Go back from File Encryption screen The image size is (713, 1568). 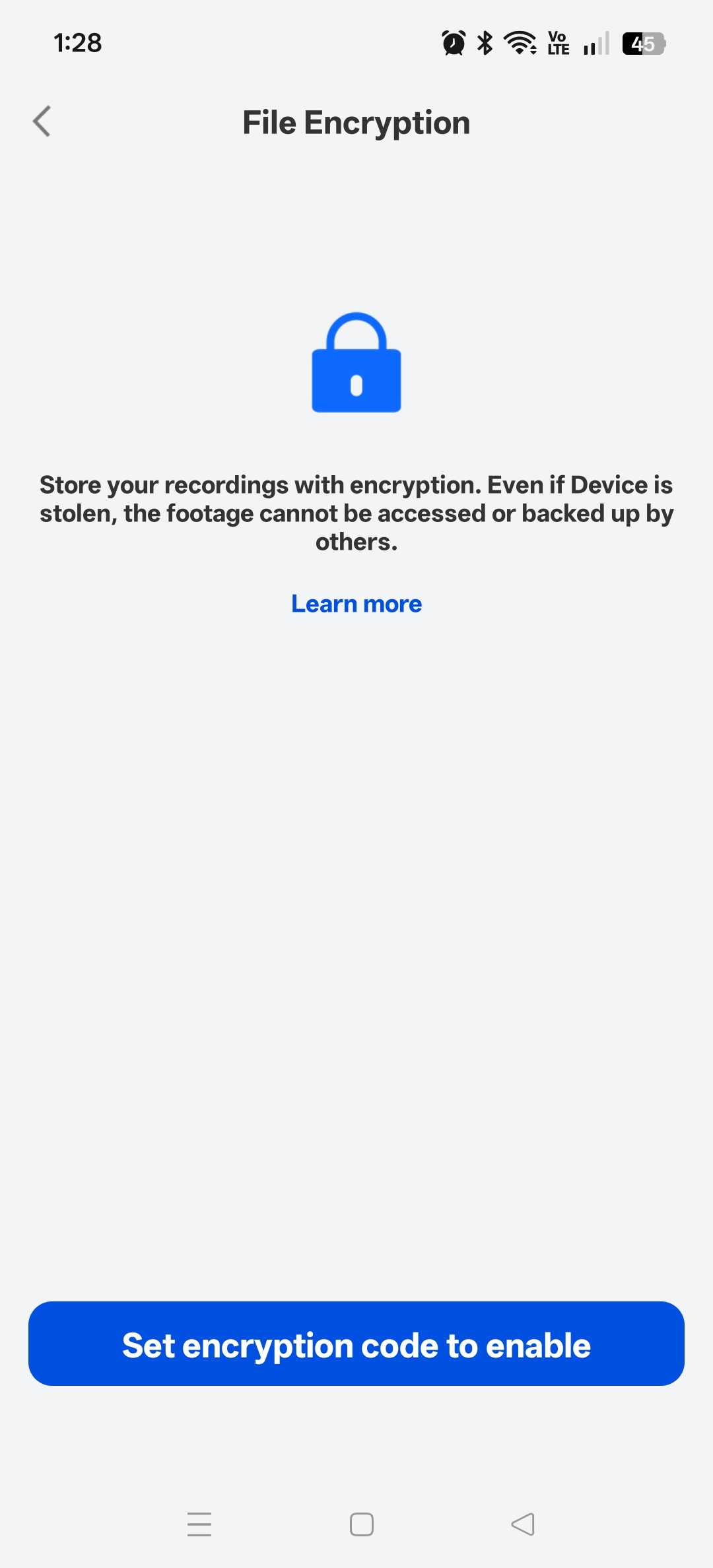point(42,122)
